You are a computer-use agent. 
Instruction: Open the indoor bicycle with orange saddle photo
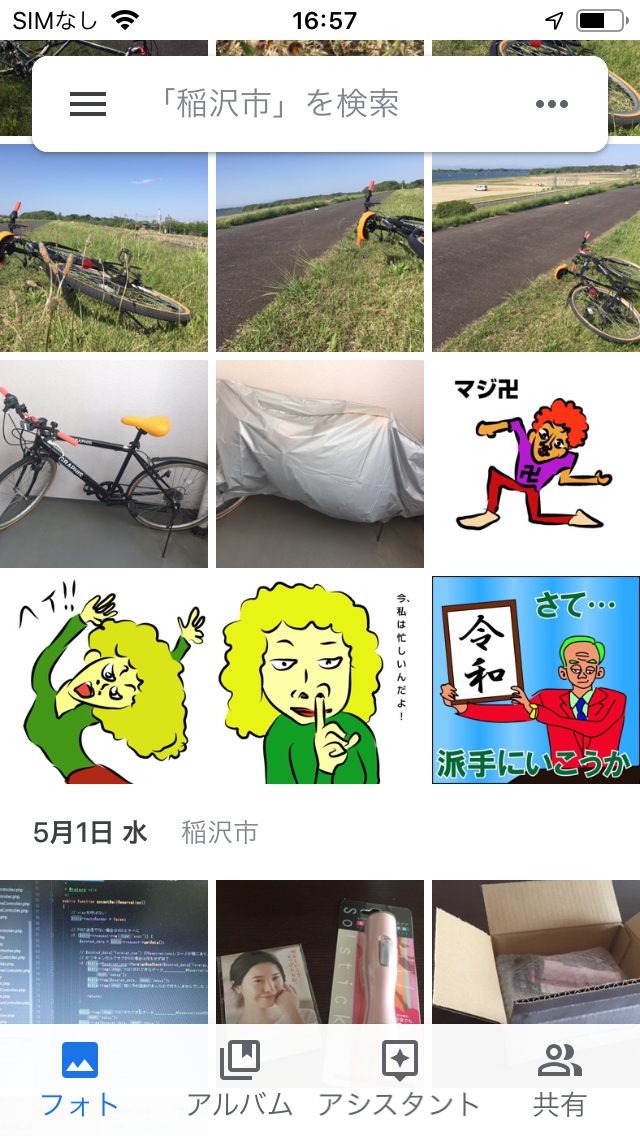click(104, 464)
